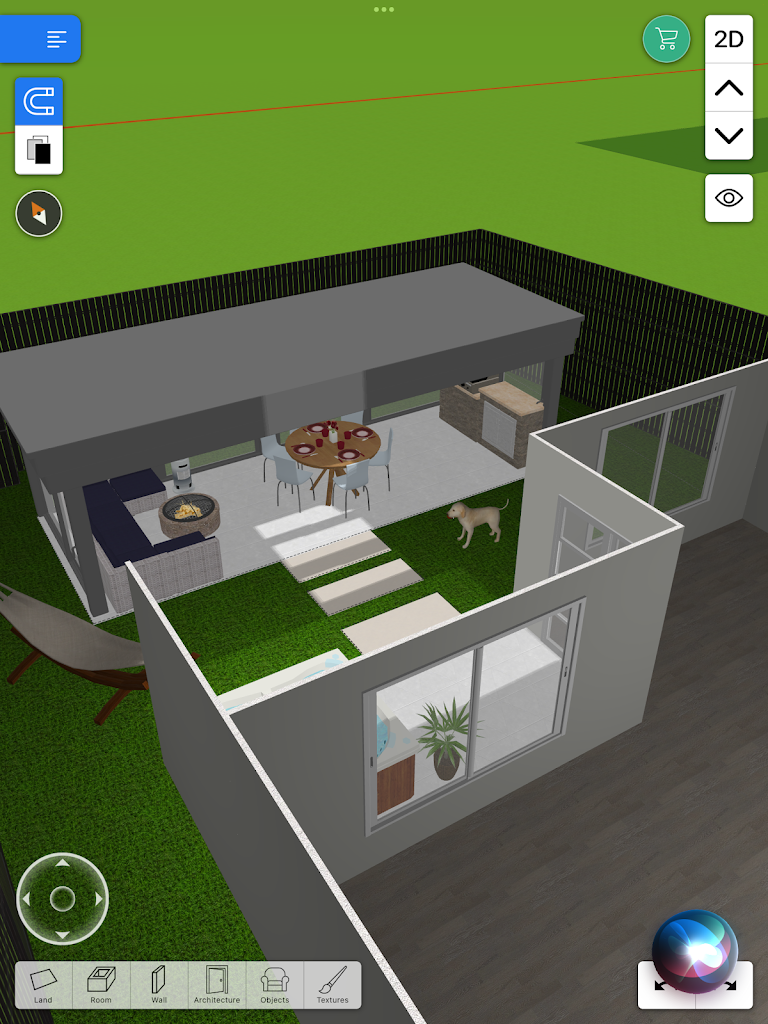Open the Architecture category
The height and width of the screenshot is (1024, 768).
[217, 984]
